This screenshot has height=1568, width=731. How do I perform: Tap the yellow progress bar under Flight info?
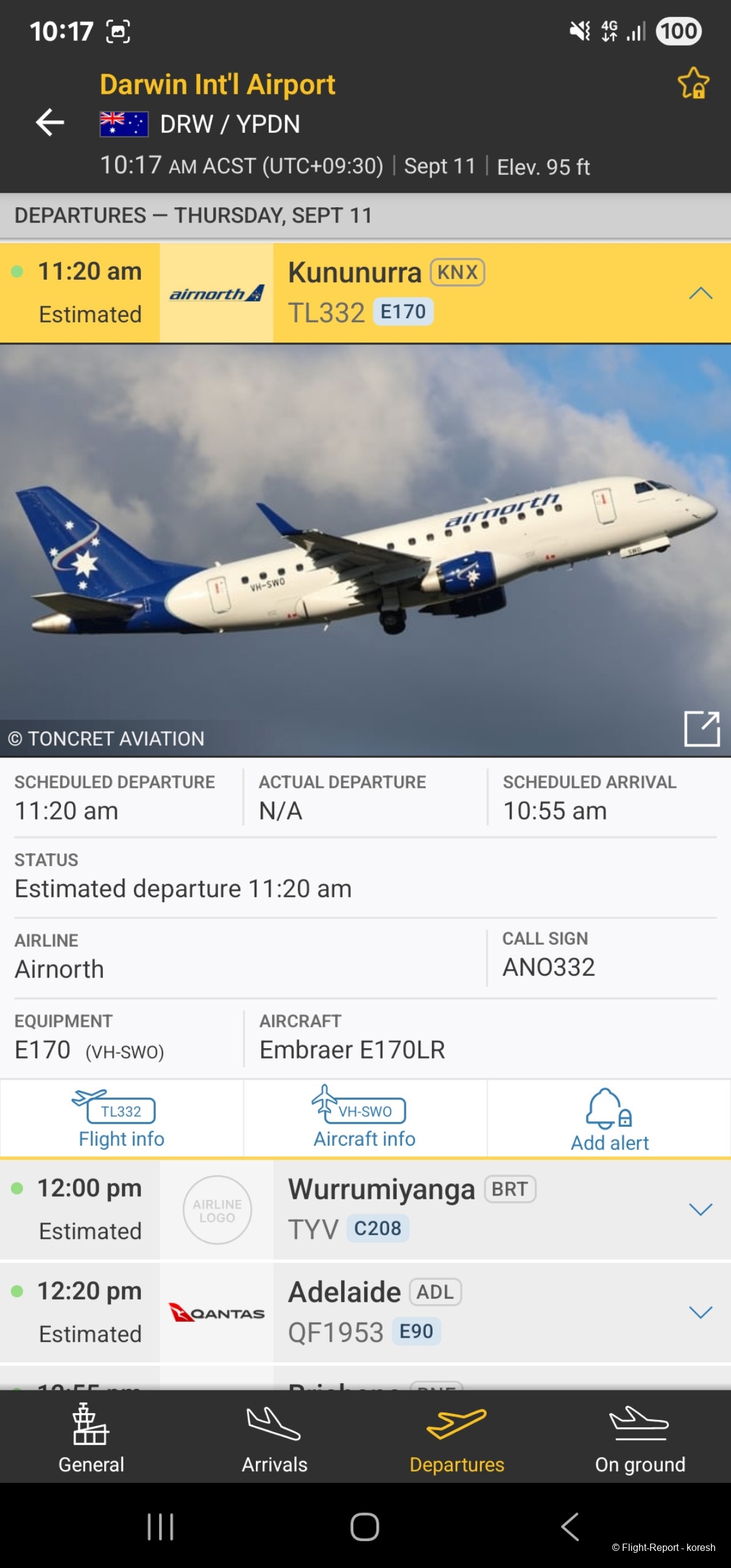tap(365, 1160)
